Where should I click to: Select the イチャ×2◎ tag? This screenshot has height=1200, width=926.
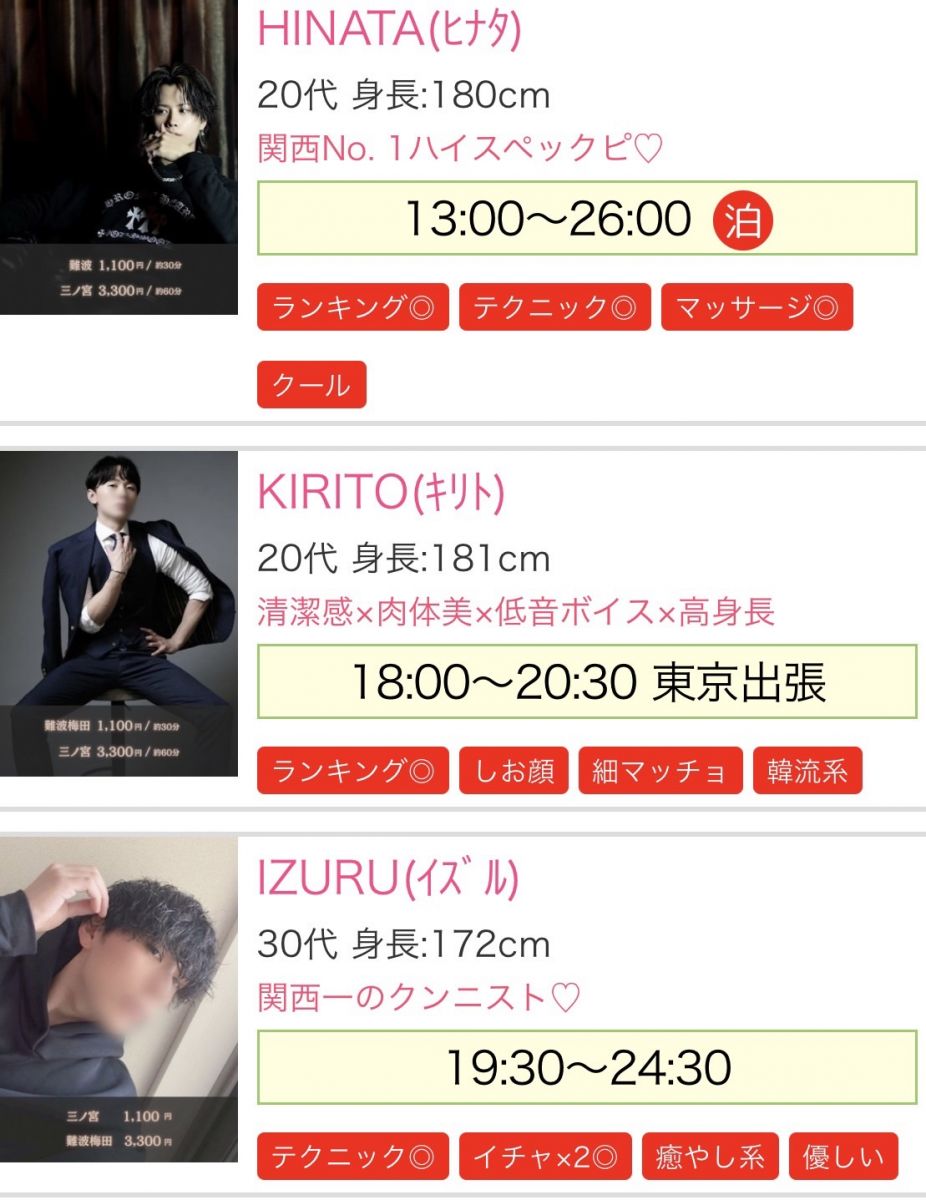pyautogui.click(x=545, y=1157)
